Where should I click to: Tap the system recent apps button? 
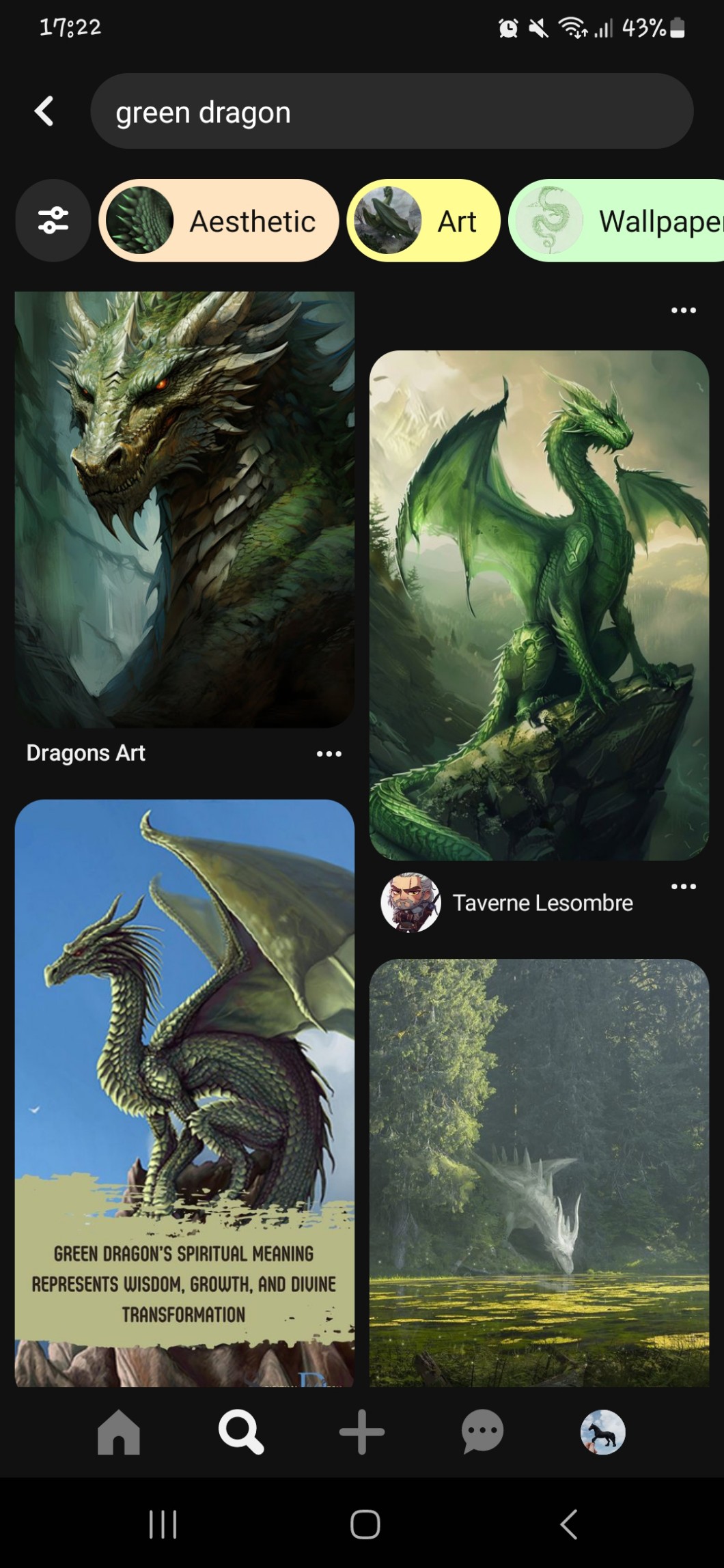(163, 1524)
